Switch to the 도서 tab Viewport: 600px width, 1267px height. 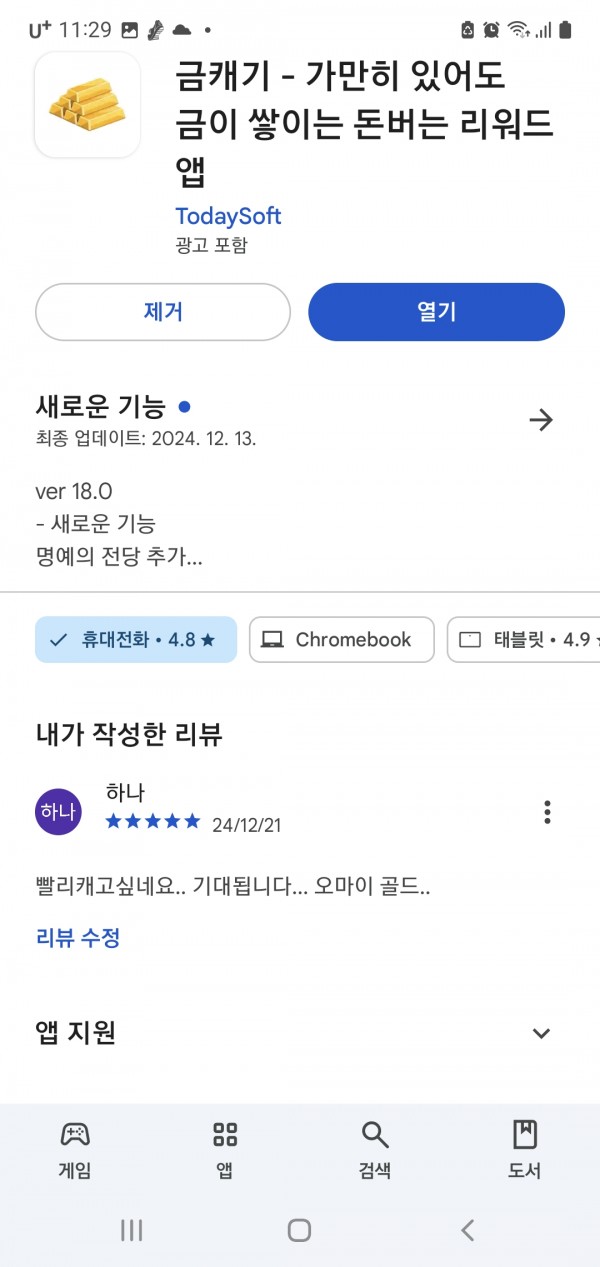[525, 1149]
